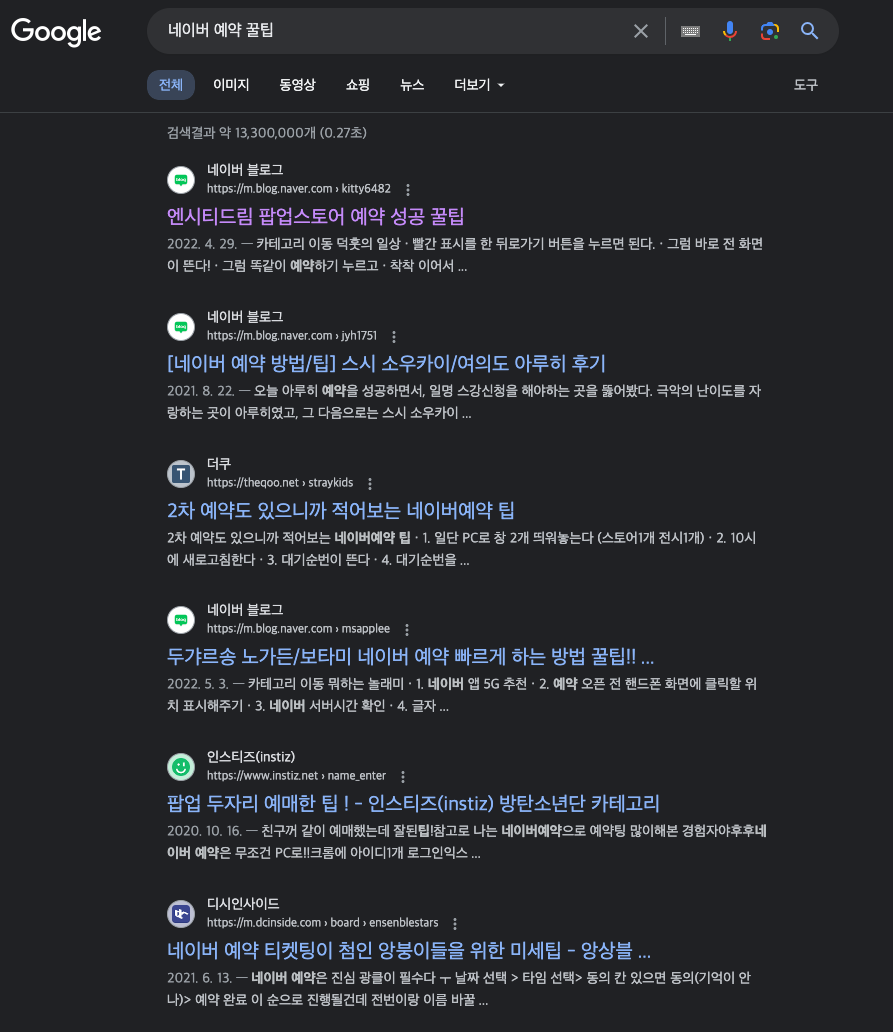Expand the 더보기 dropdown
This screenshot has width=893, height=1032.
[x=479, y=85]
